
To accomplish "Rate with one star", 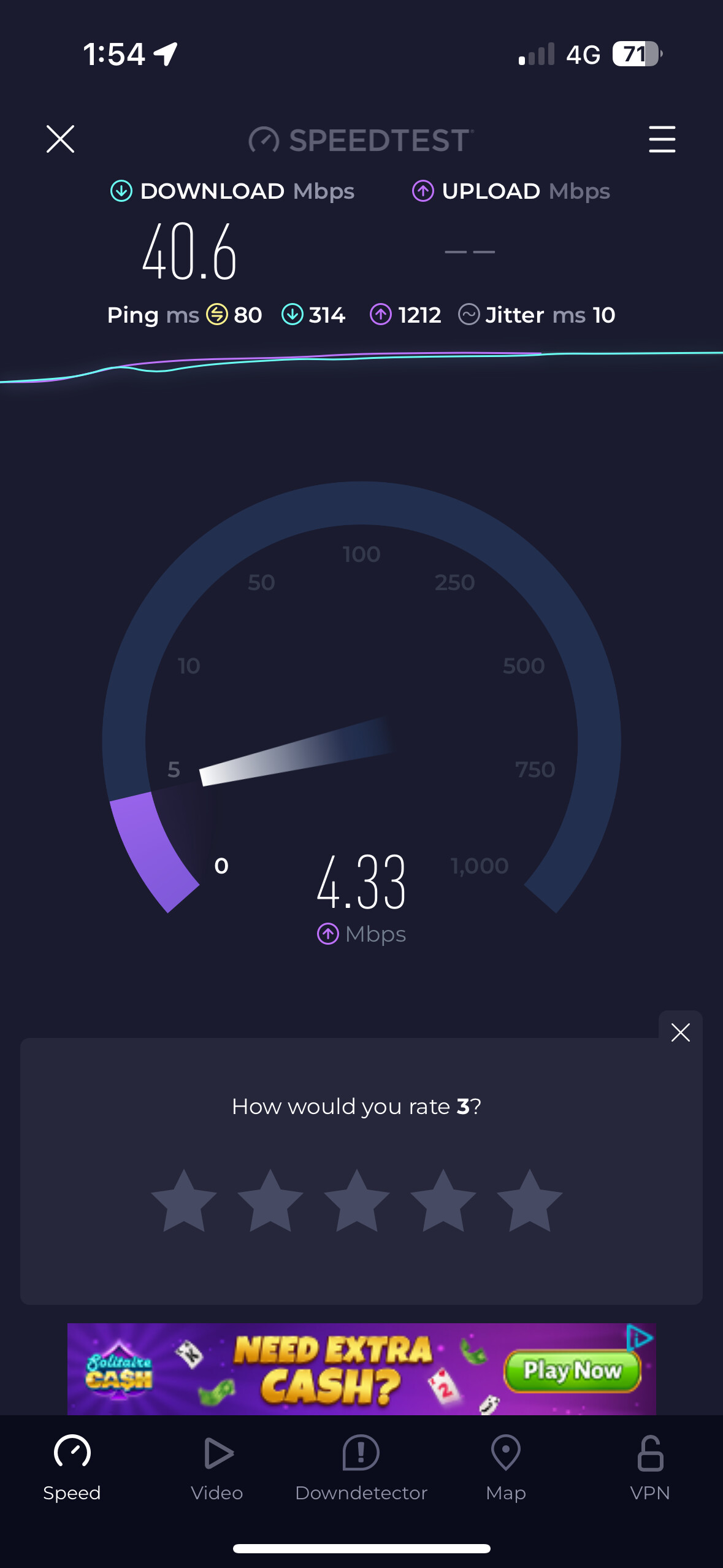I will click(184, 1201).
